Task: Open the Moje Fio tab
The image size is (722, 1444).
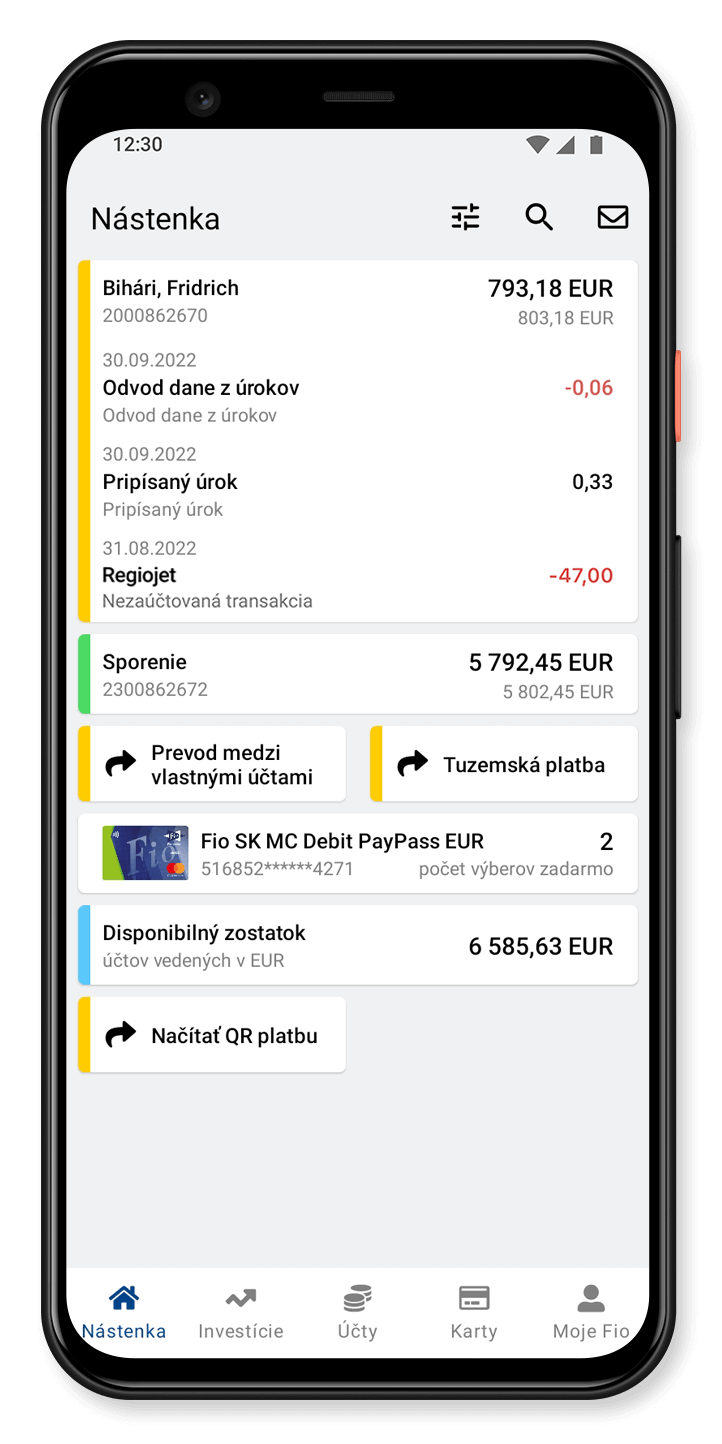Action: point(591,1312)
